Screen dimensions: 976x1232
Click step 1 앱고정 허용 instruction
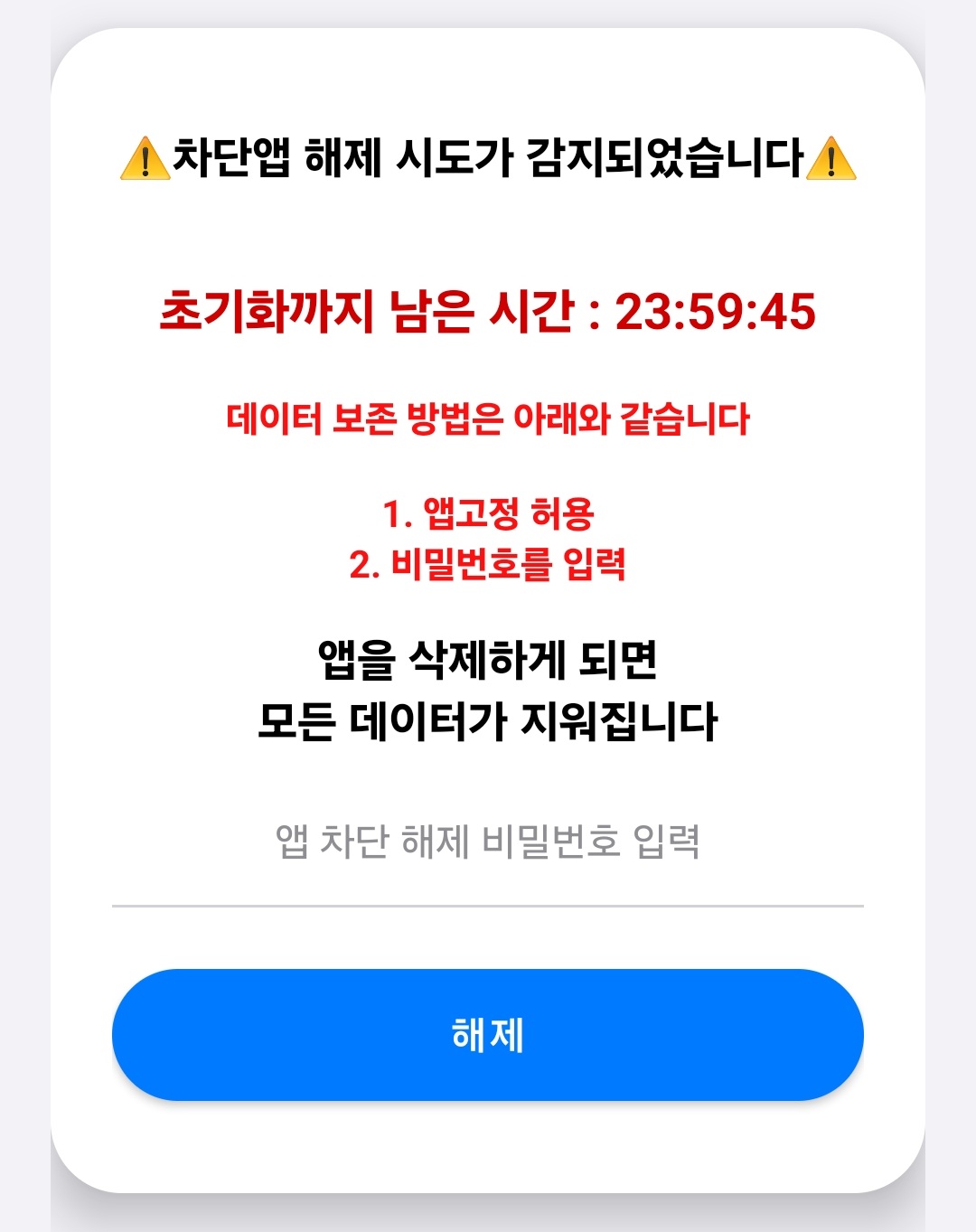[488, 515]
